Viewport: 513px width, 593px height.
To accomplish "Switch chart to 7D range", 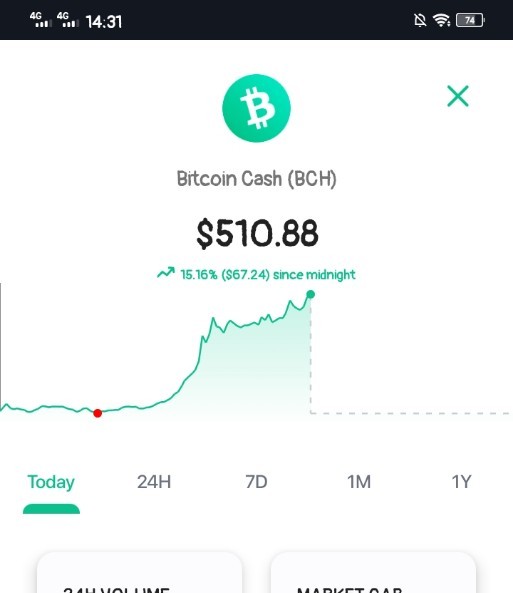I will [x=256, y=482].
